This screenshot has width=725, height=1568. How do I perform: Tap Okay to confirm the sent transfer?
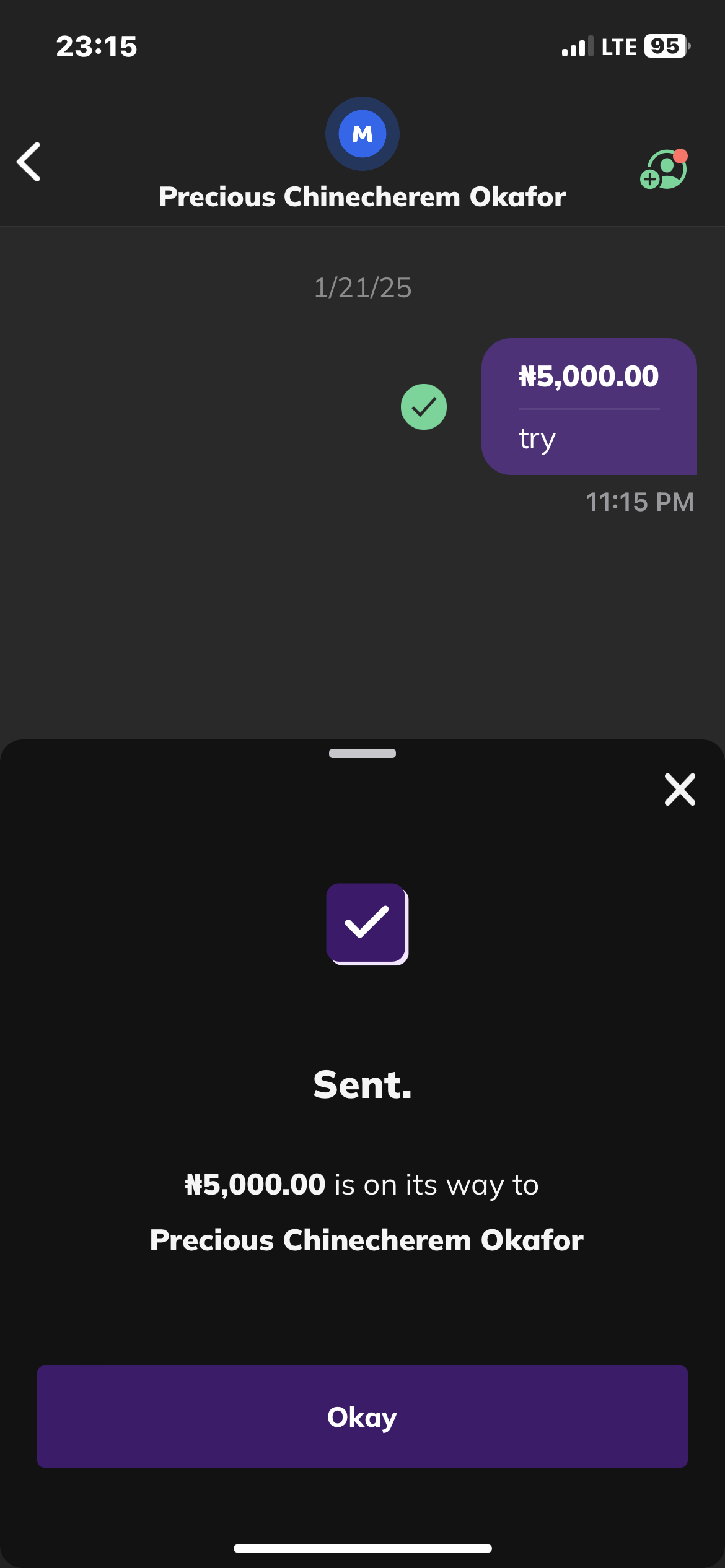tap(362, 1416)
